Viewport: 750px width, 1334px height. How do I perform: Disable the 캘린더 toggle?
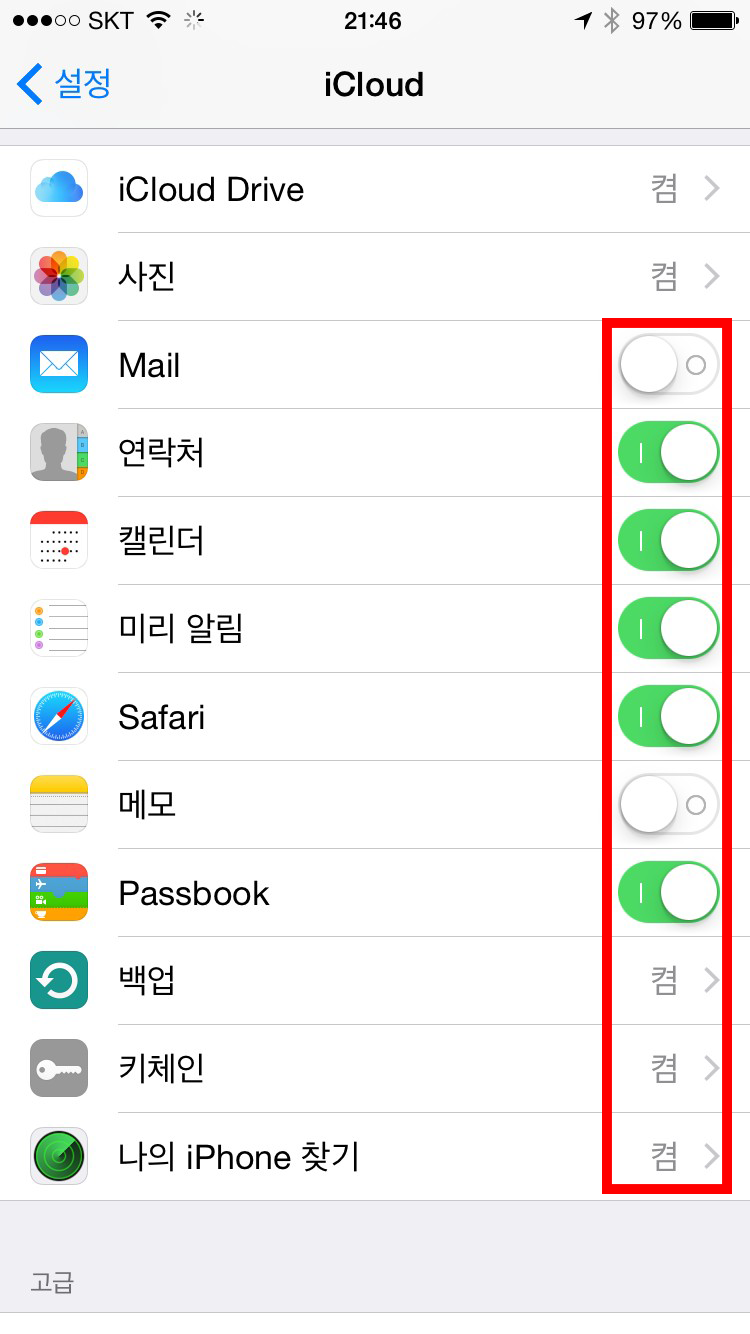tap(669, 541)
